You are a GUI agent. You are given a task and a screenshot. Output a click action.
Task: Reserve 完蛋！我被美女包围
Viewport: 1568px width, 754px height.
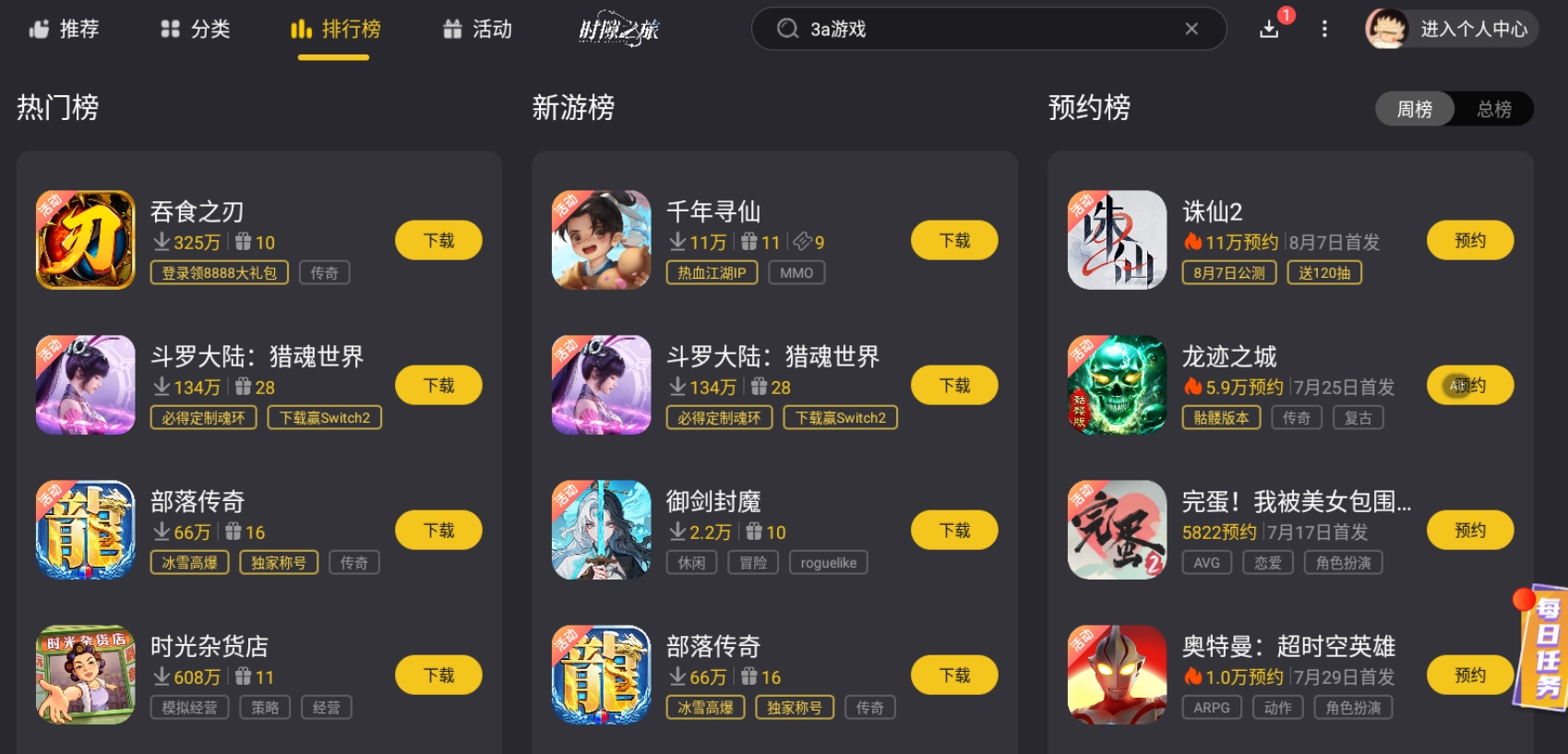point(1469,531)
